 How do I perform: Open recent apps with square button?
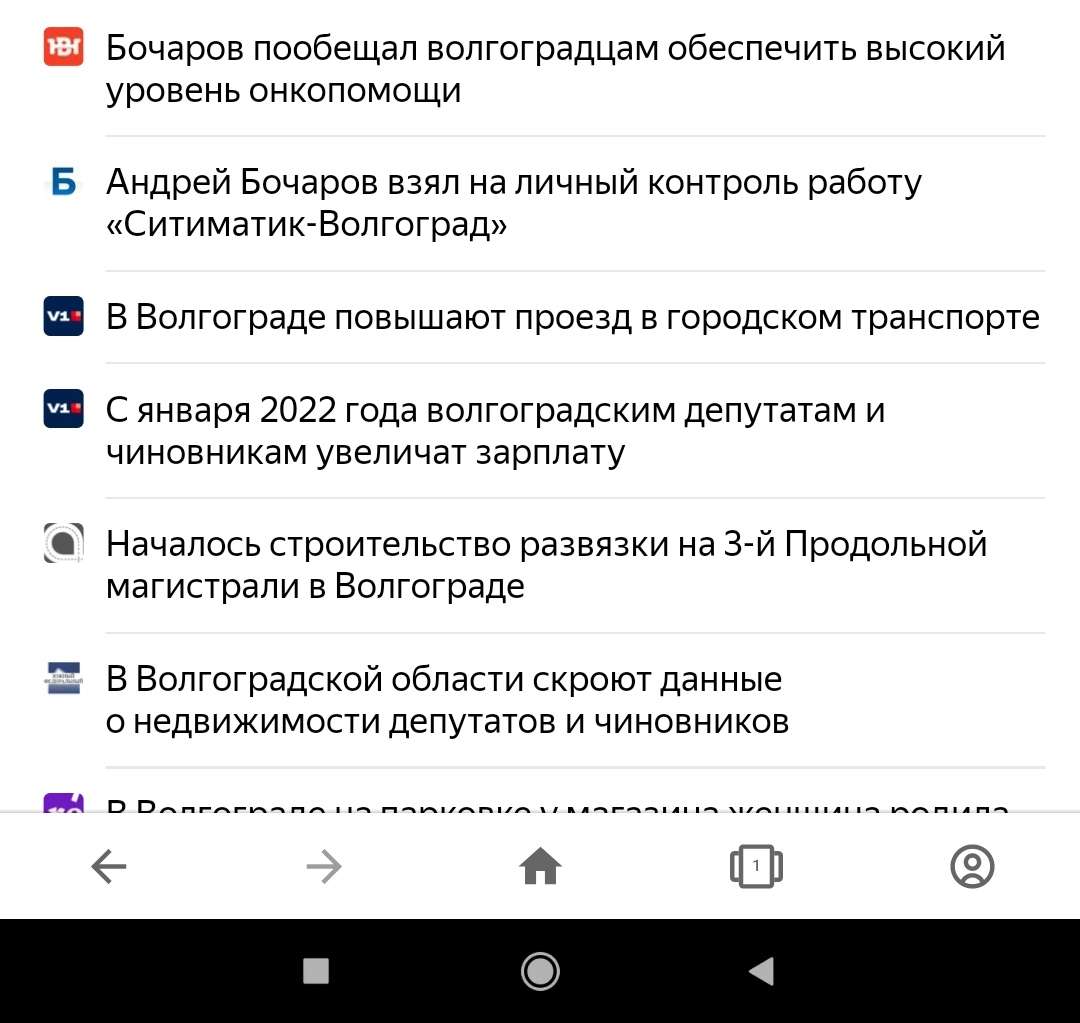coord(316,970)
